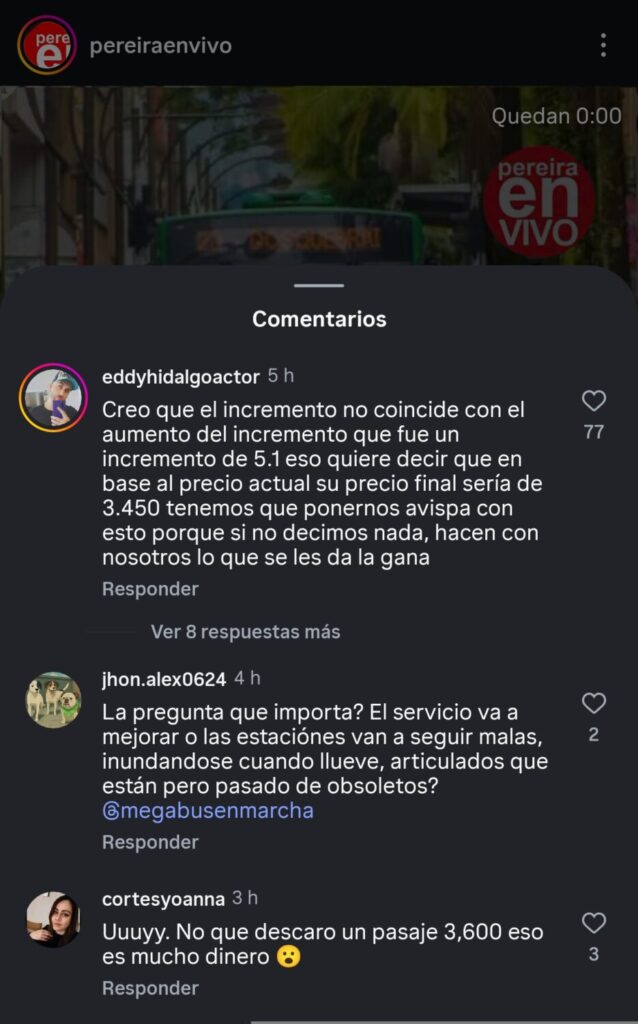Reply to cortesyoanna's comment
638x1024 pixels.
point(150,988)
